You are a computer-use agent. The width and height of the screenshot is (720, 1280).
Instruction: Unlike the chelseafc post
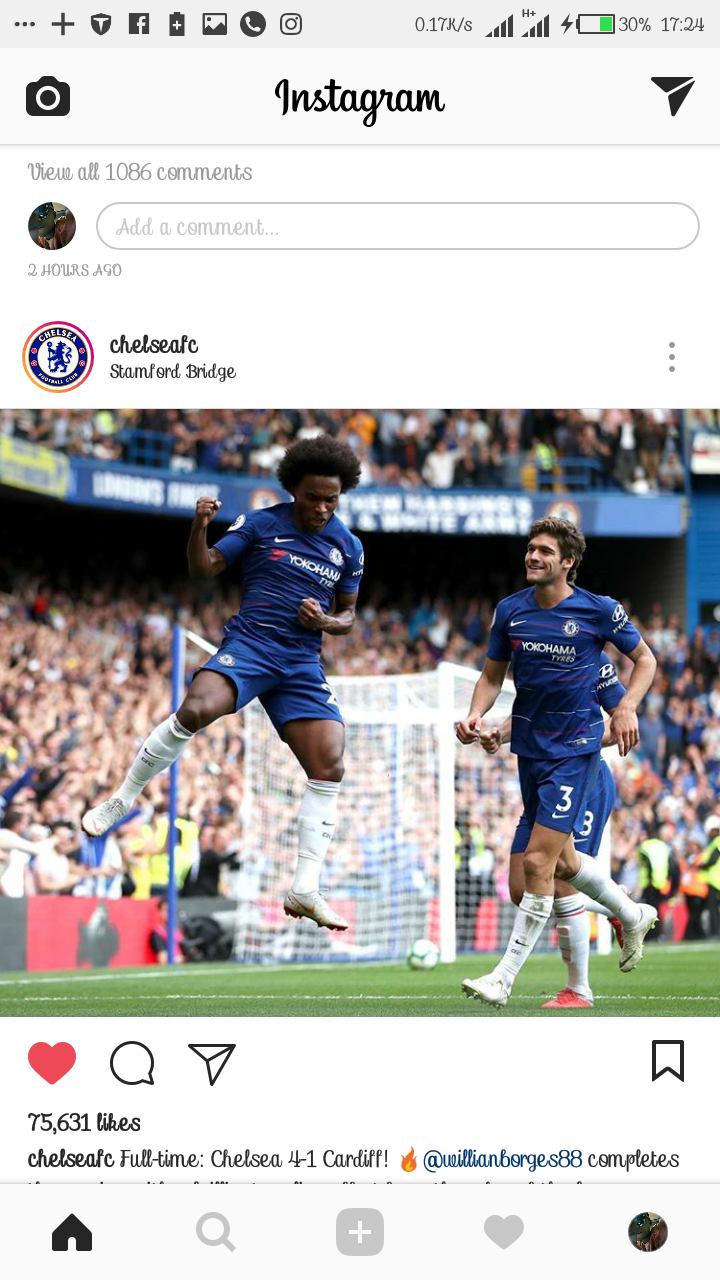tap(52, 1063)
